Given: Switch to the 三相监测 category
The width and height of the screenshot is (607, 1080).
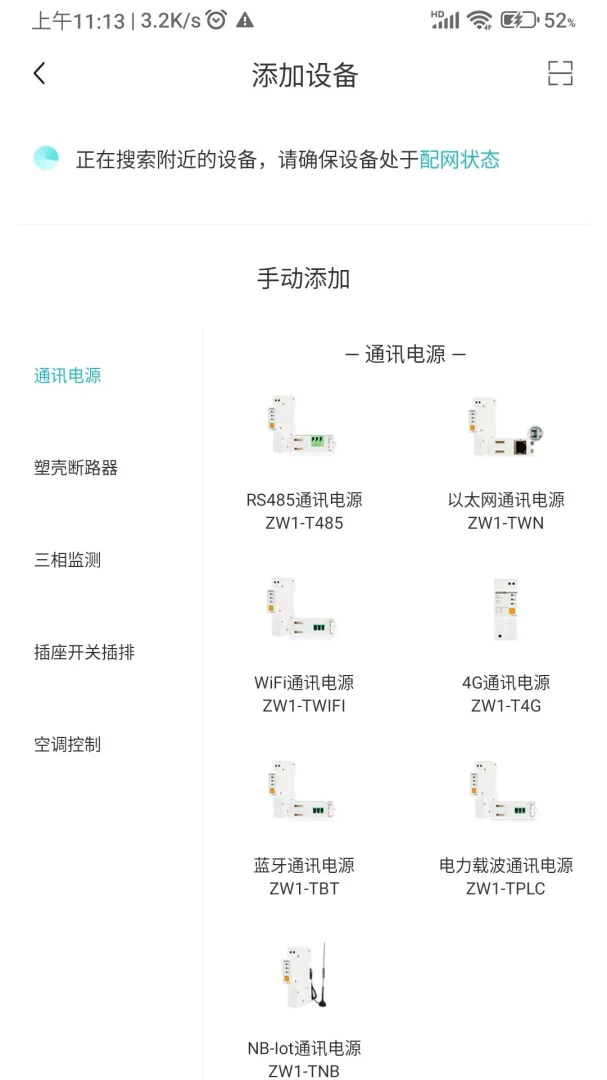Looking at the screenshot, I should coord(68,560).
